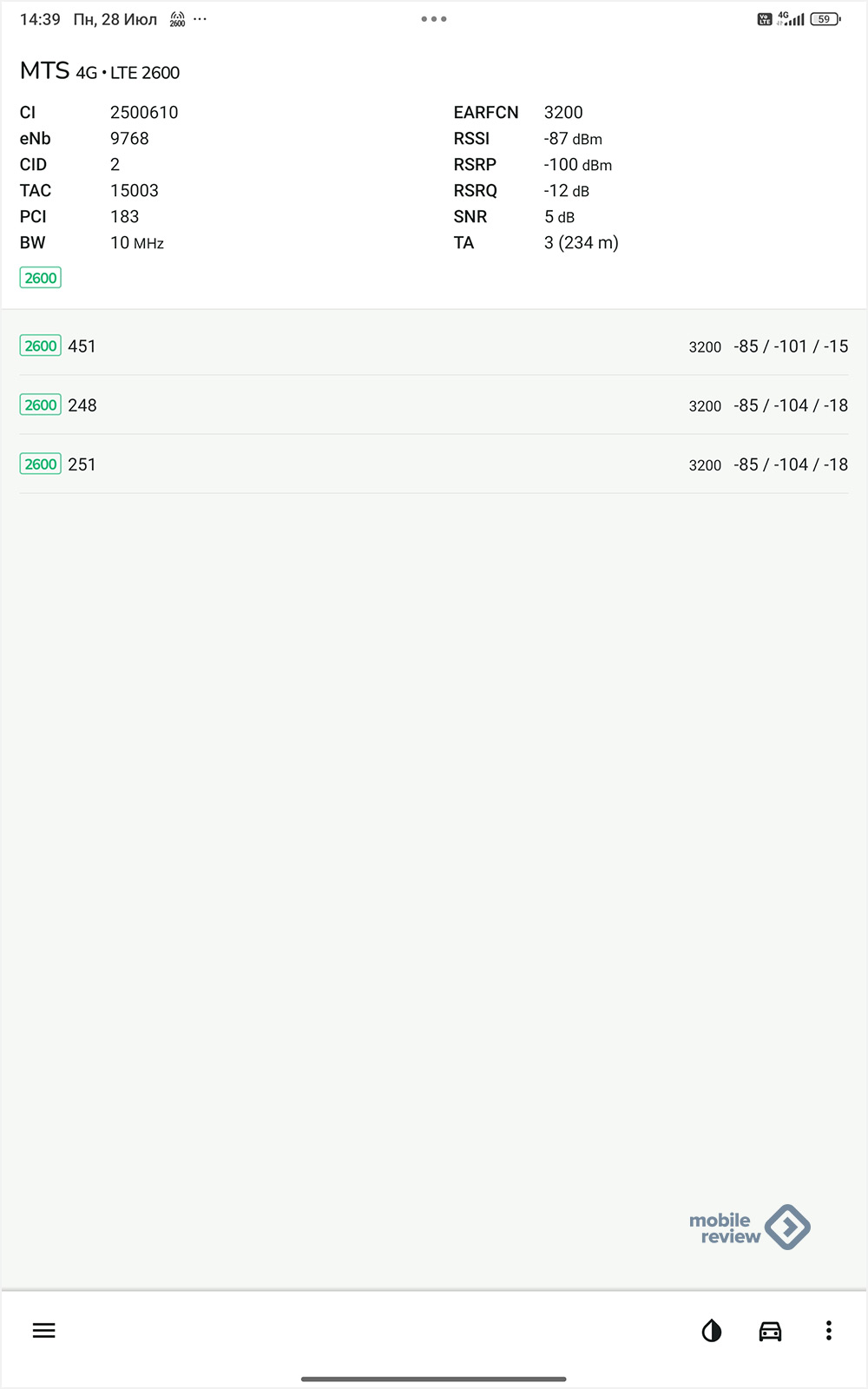Viewport: 868px width, 1389px height.
Task: Open neighbor cell row with PCI 251
Action: (434, 464)
